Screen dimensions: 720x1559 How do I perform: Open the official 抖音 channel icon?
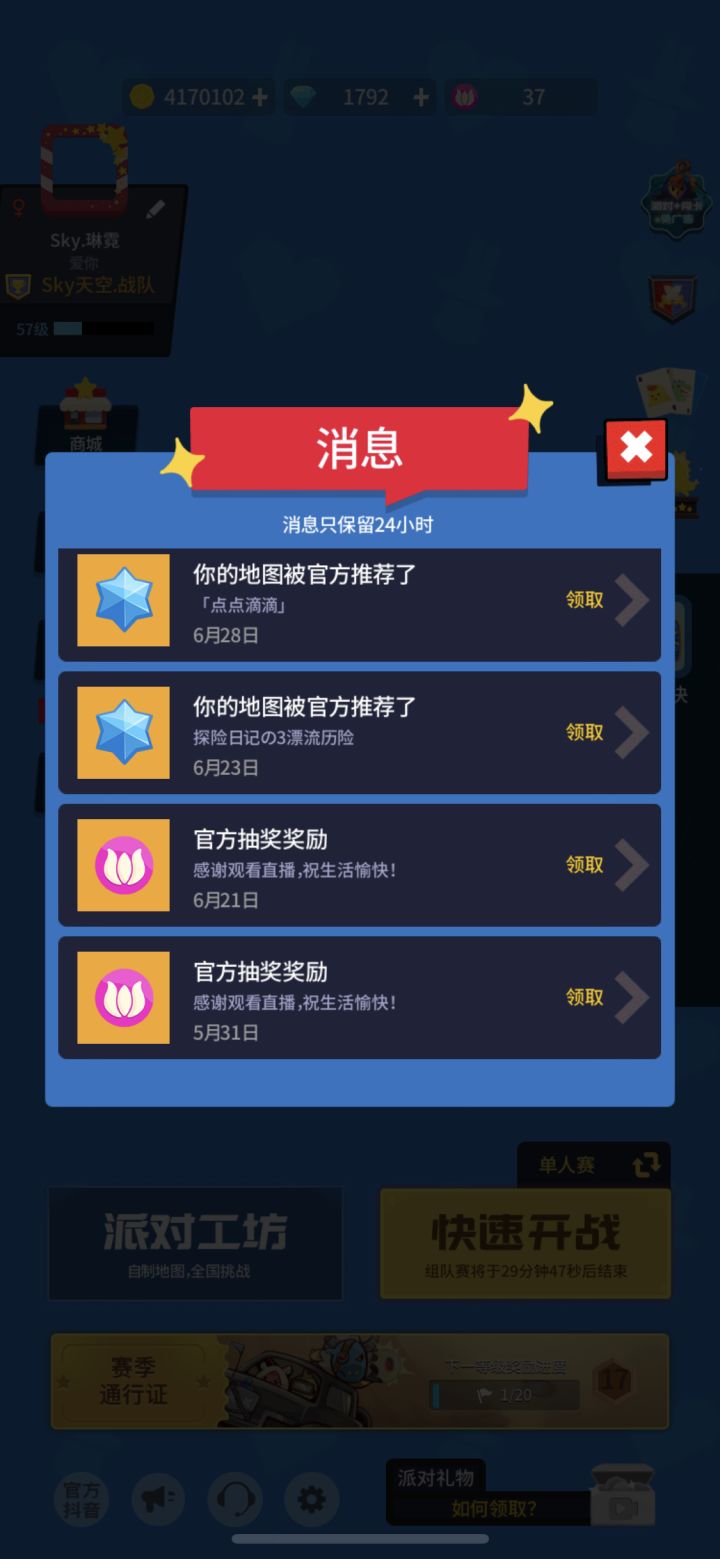click(80, 1499)
